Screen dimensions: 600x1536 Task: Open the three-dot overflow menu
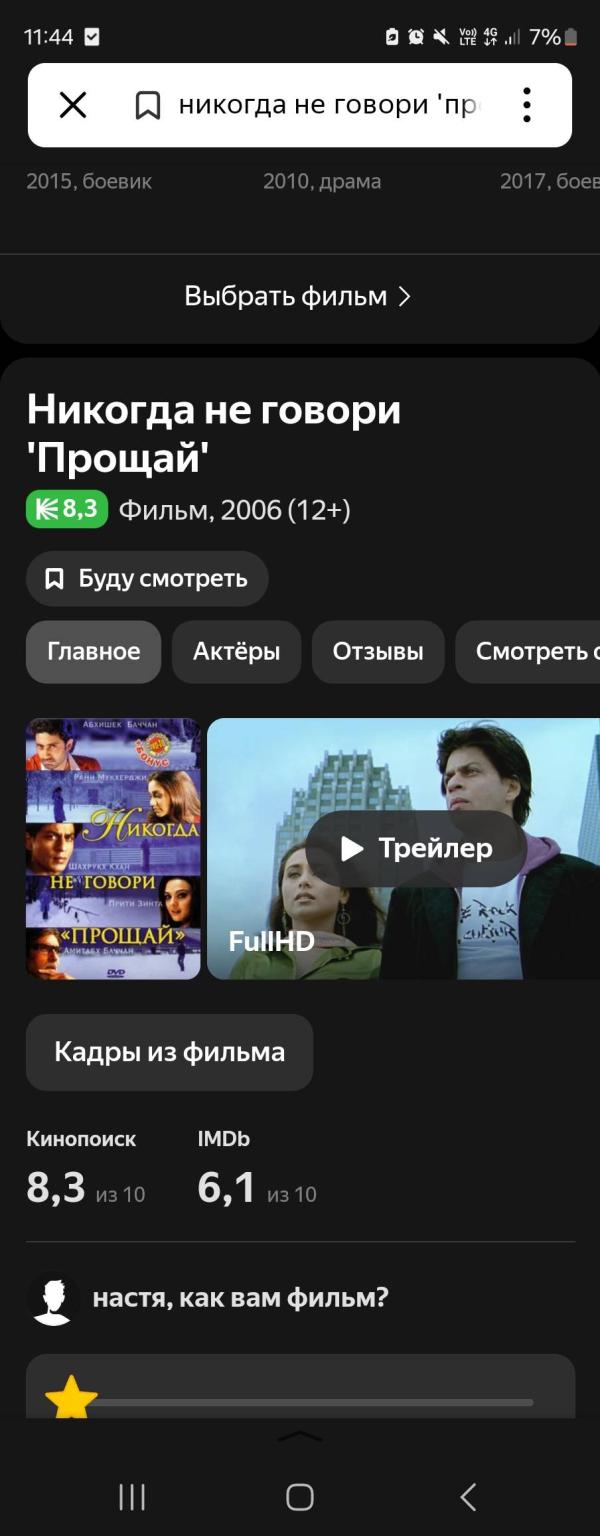pyautogui.click(x=527, y=105)
